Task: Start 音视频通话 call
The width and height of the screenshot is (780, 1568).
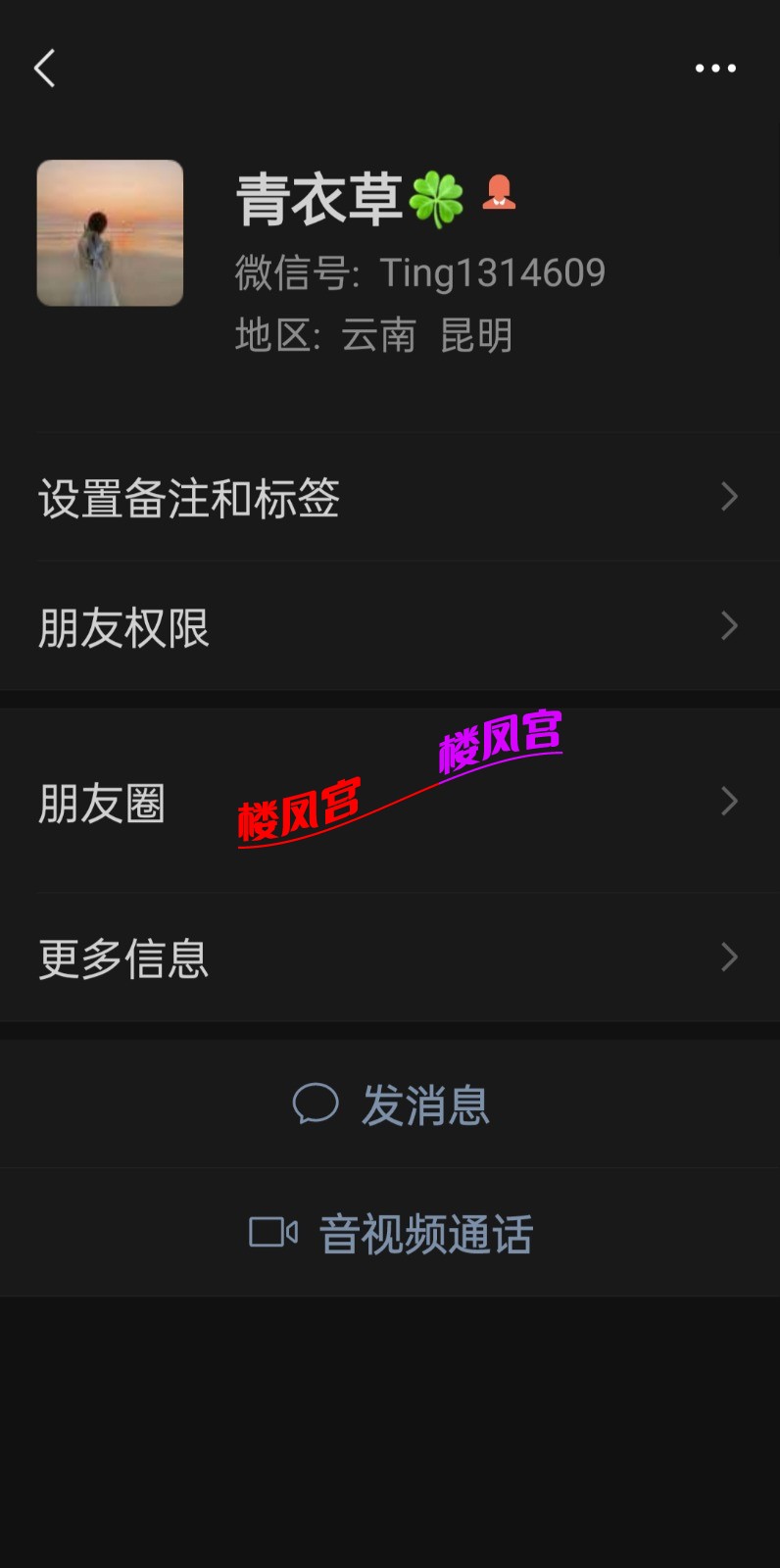Action: 390,1233
